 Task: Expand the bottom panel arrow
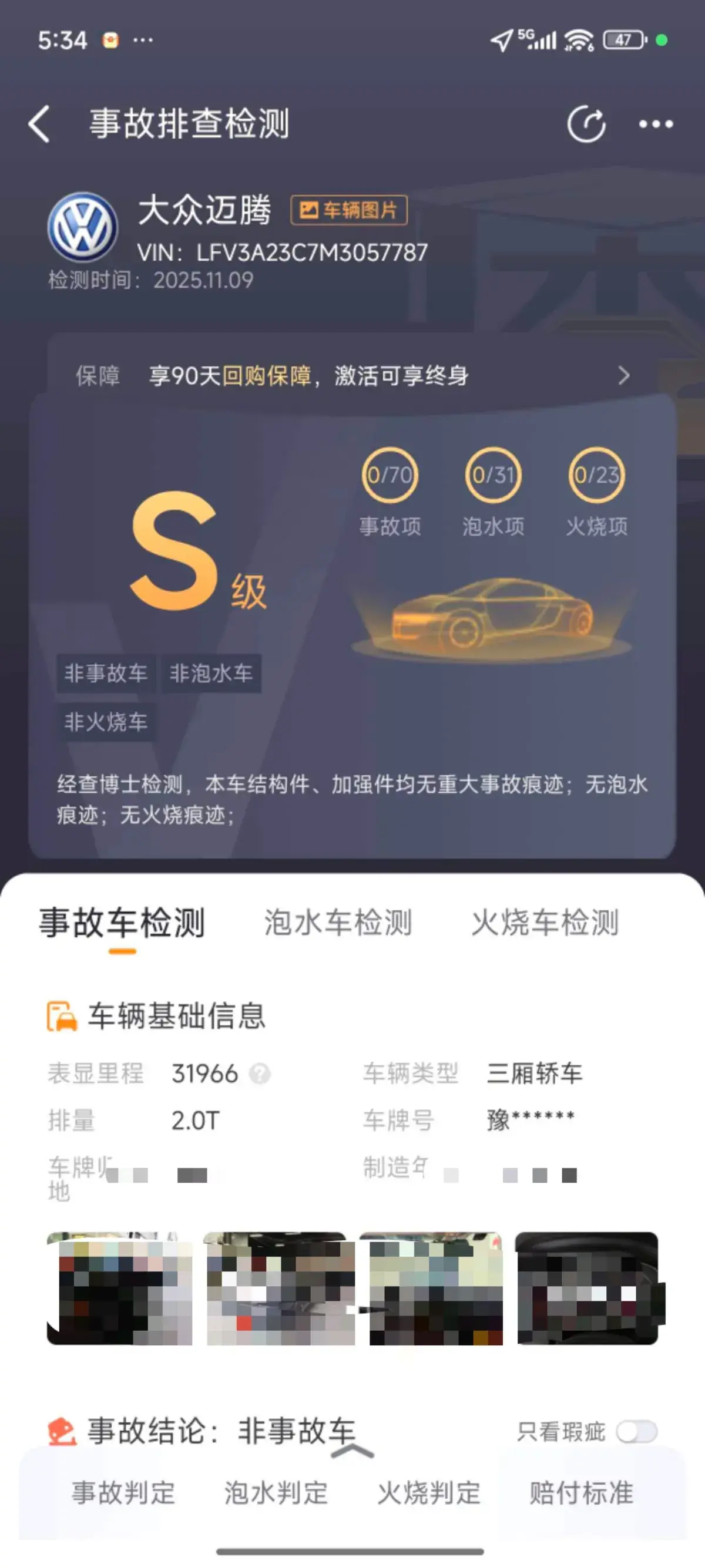pyautogui.click(x=352, y=1452)
